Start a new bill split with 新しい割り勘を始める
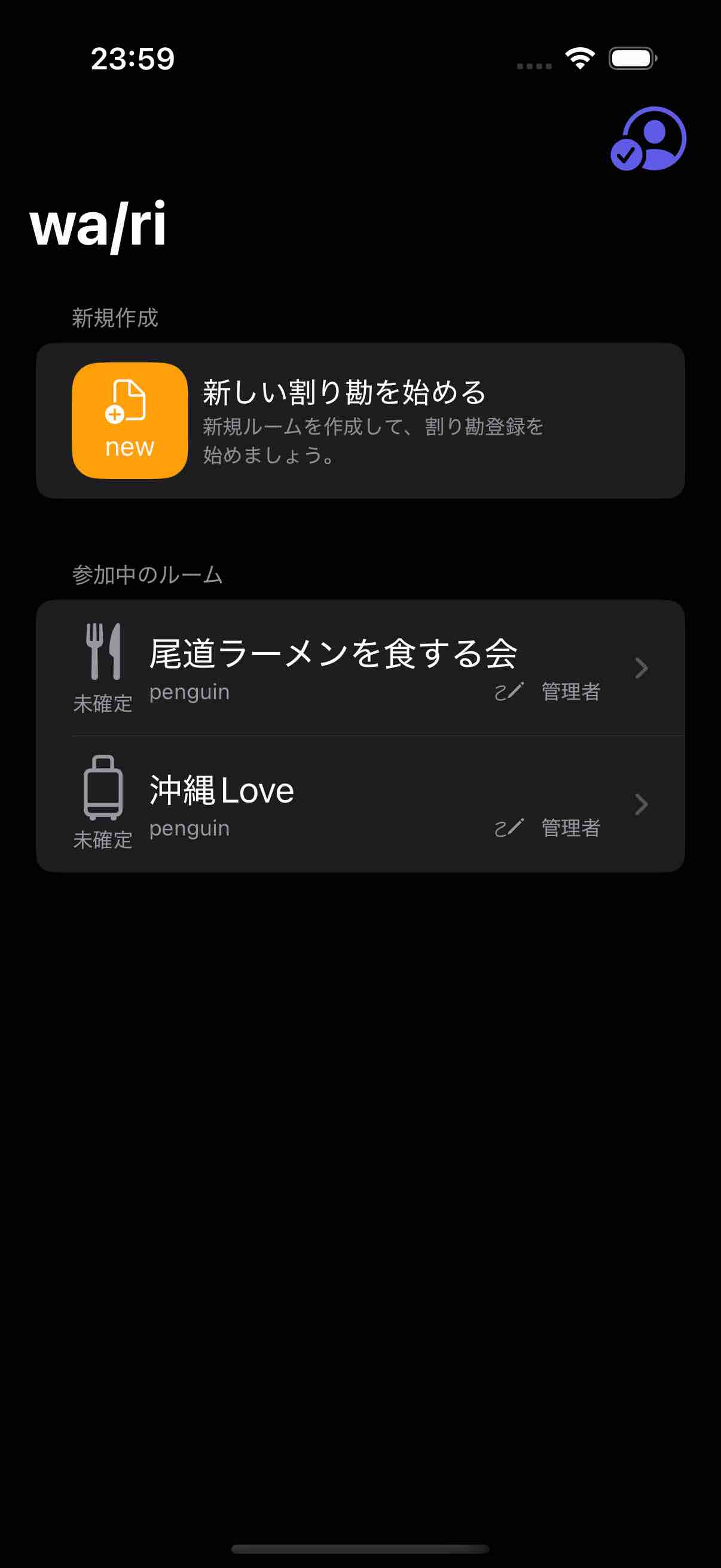 point(359,420)
